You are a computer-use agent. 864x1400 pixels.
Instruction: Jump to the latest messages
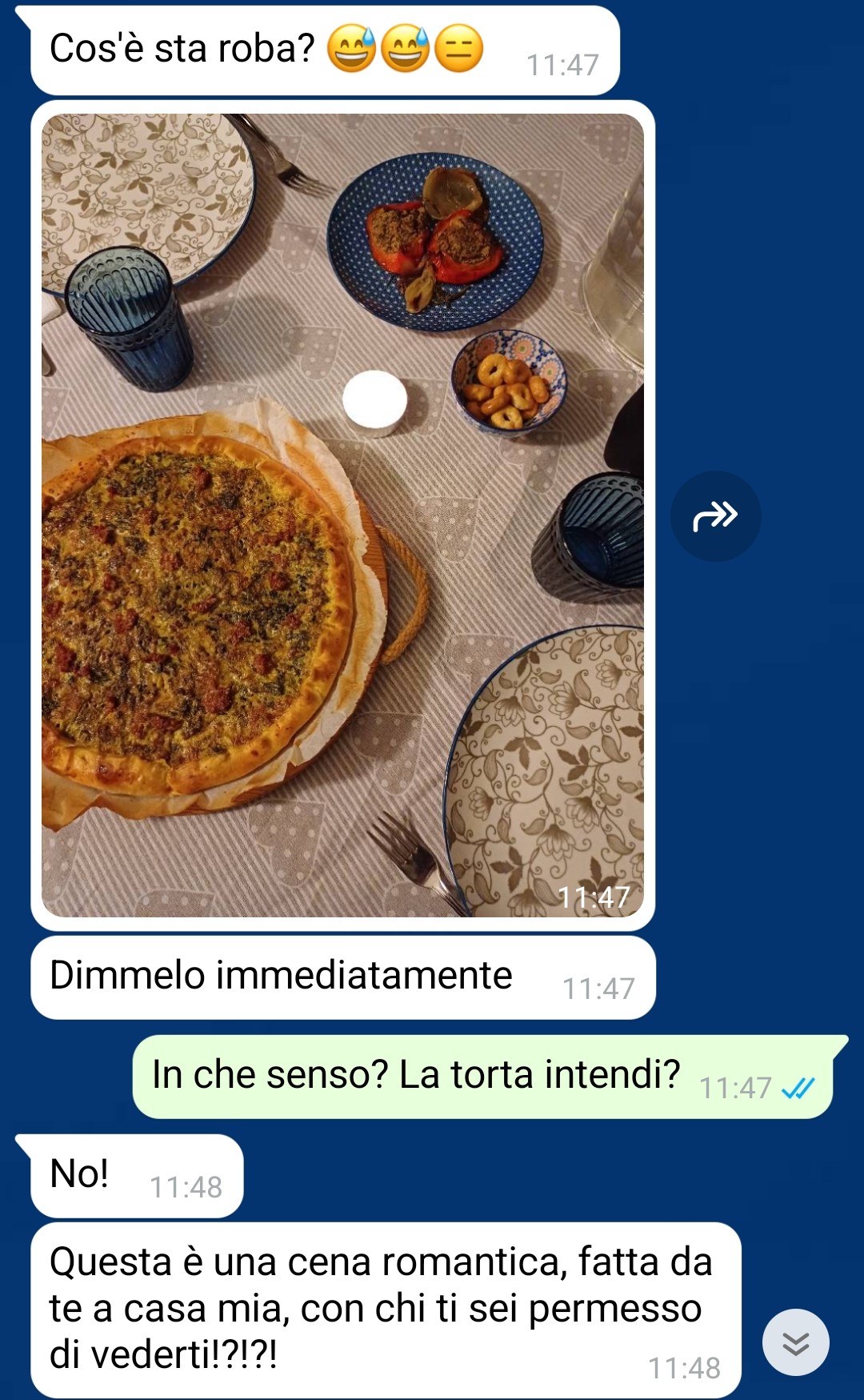(x=795, y=1342)
